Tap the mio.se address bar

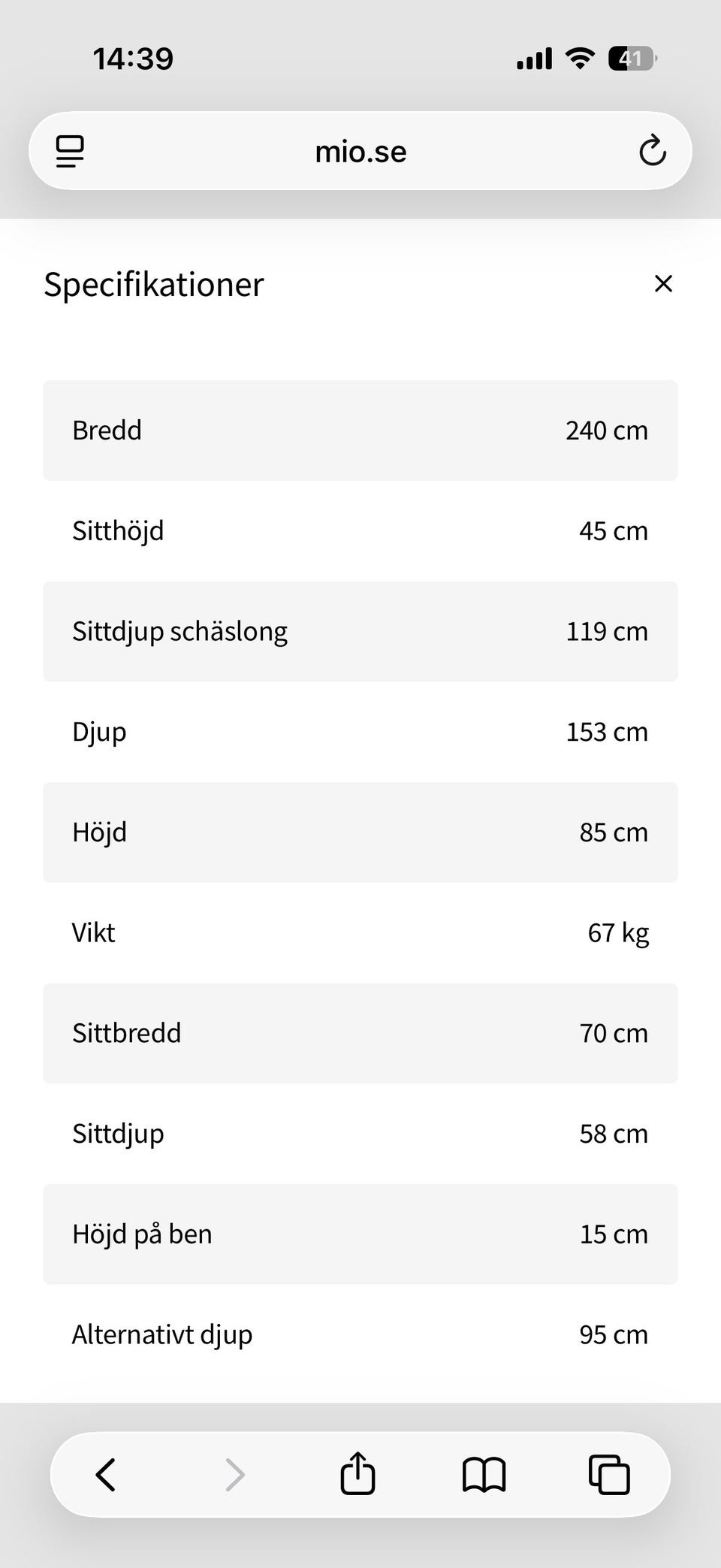pyautogui.click(x=360, y=151)
